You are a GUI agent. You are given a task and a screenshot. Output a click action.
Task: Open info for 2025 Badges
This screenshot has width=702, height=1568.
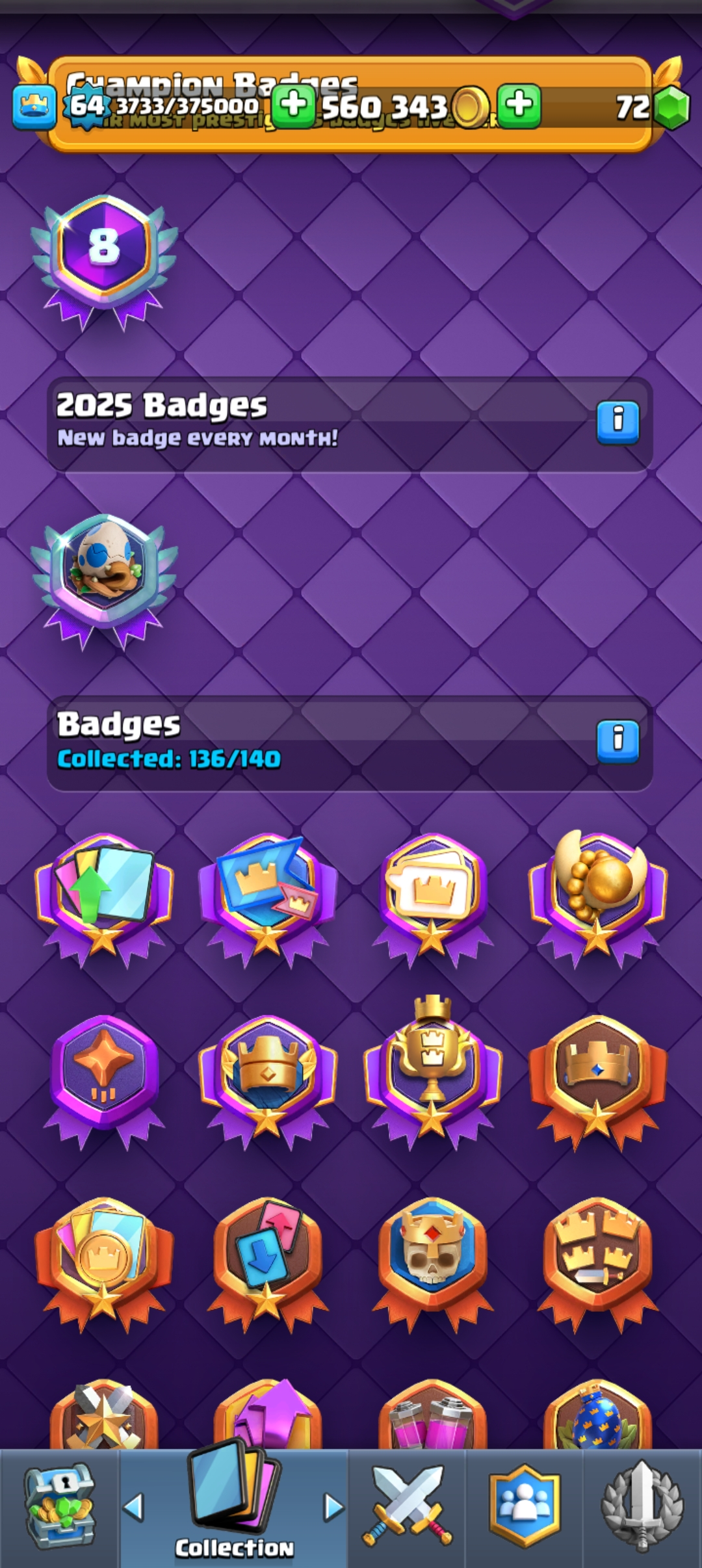617,422
